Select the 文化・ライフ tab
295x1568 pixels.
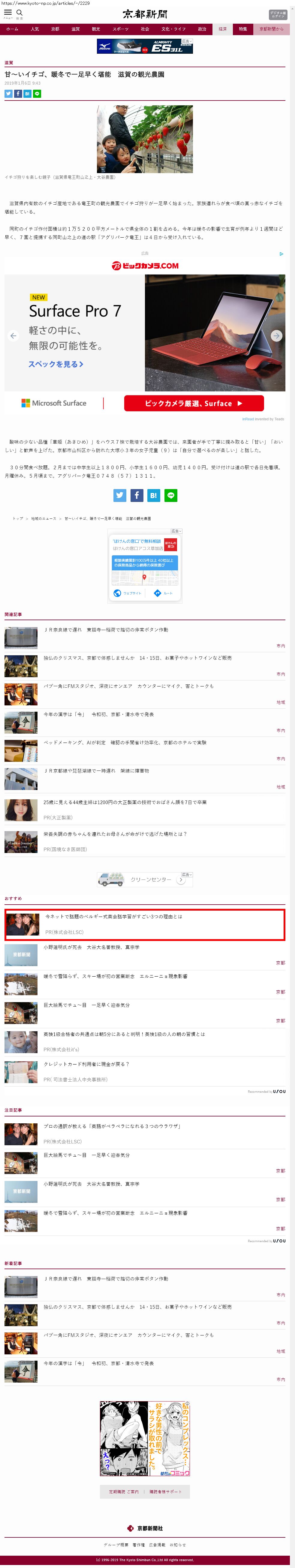click(x=173, y=29)
